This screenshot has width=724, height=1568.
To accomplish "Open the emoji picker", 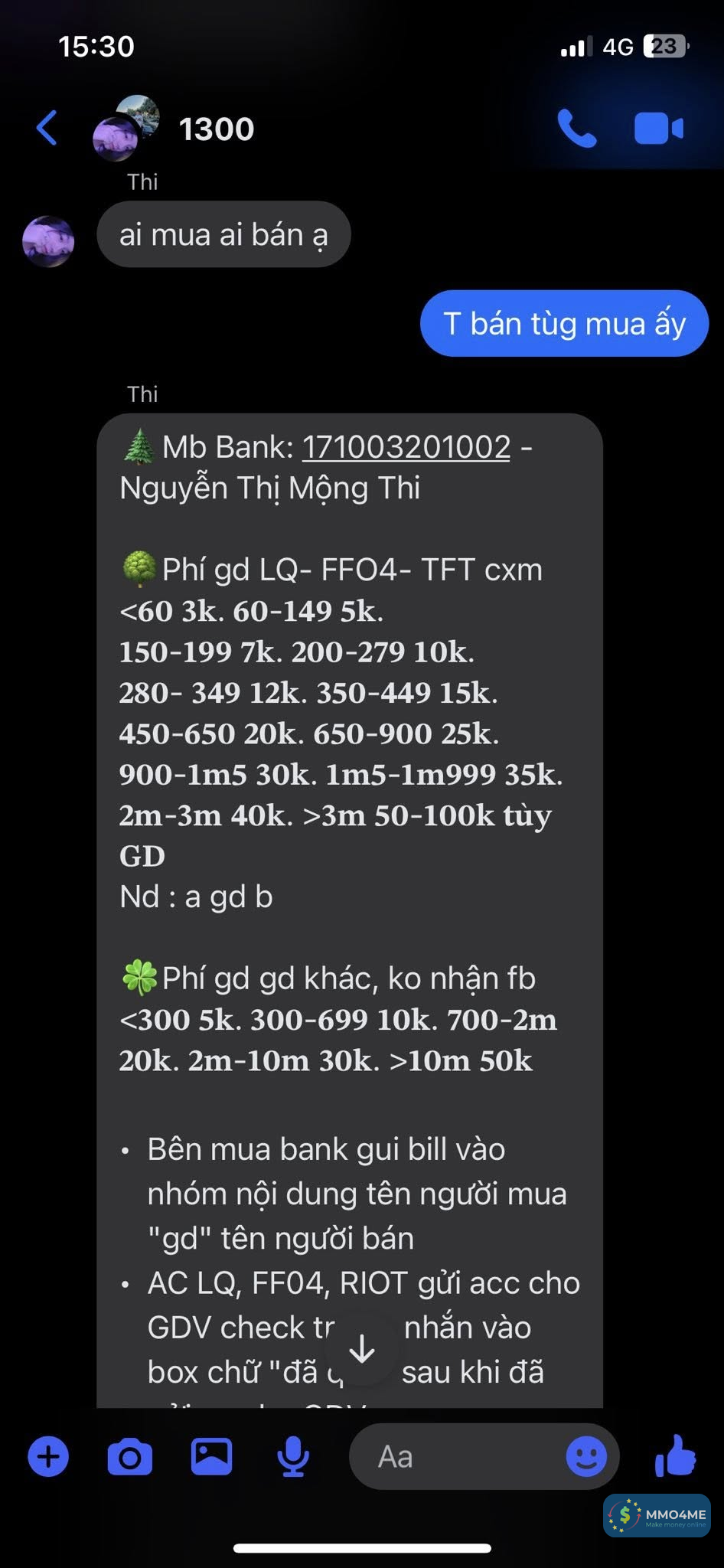I will 586,1456.
